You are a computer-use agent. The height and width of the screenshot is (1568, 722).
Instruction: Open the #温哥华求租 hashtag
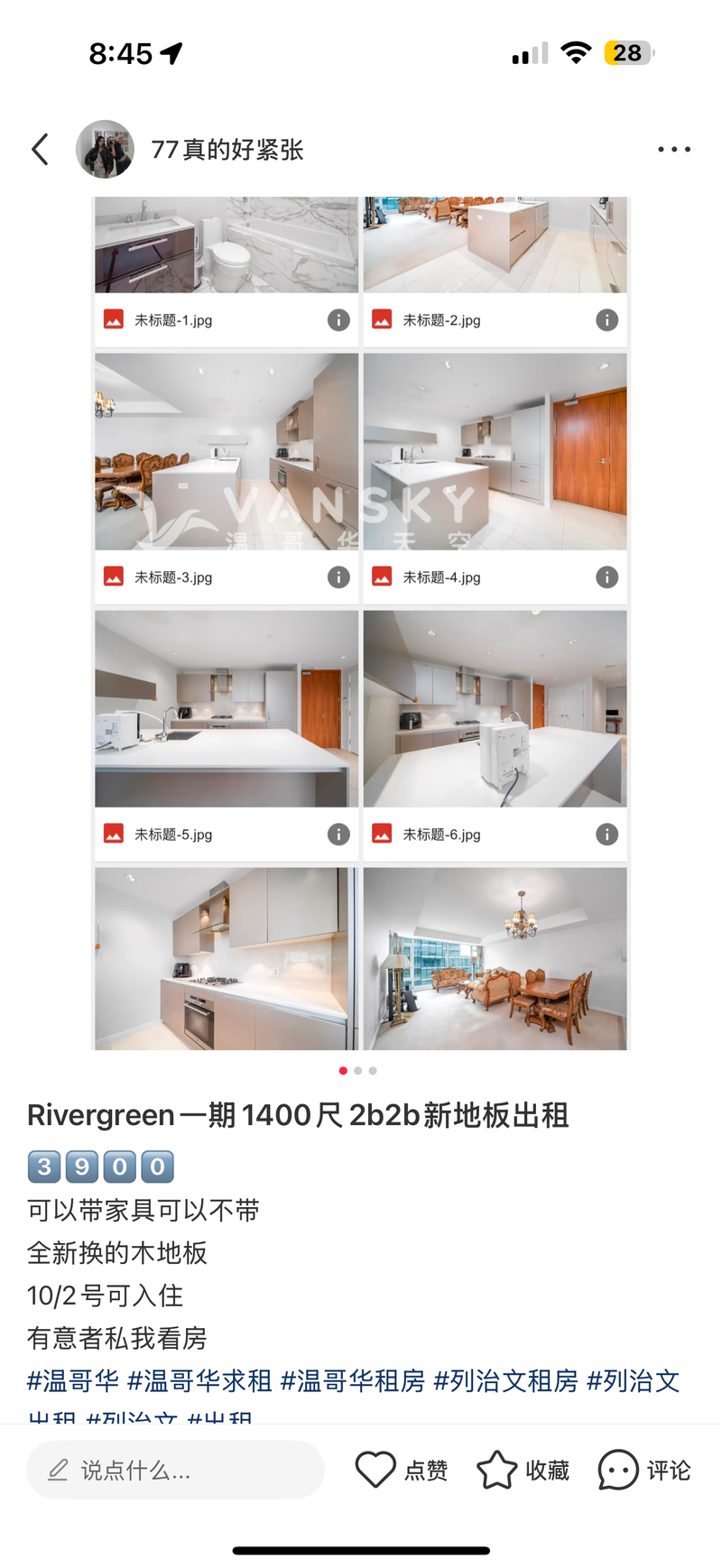[199, 1380]
